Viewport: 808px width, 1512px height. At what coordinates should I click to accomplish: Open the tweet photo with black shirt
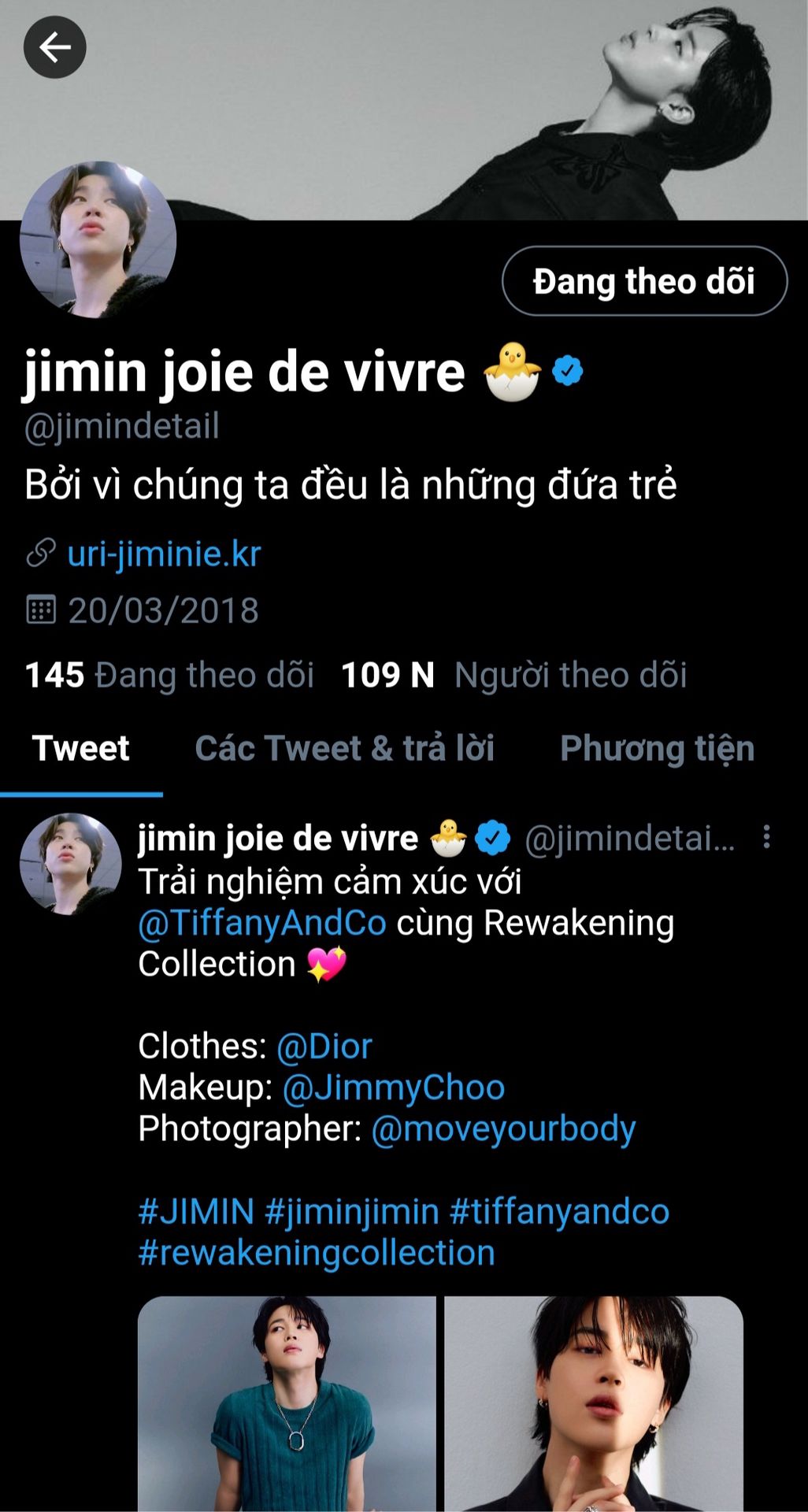(x=594, y=1403)
